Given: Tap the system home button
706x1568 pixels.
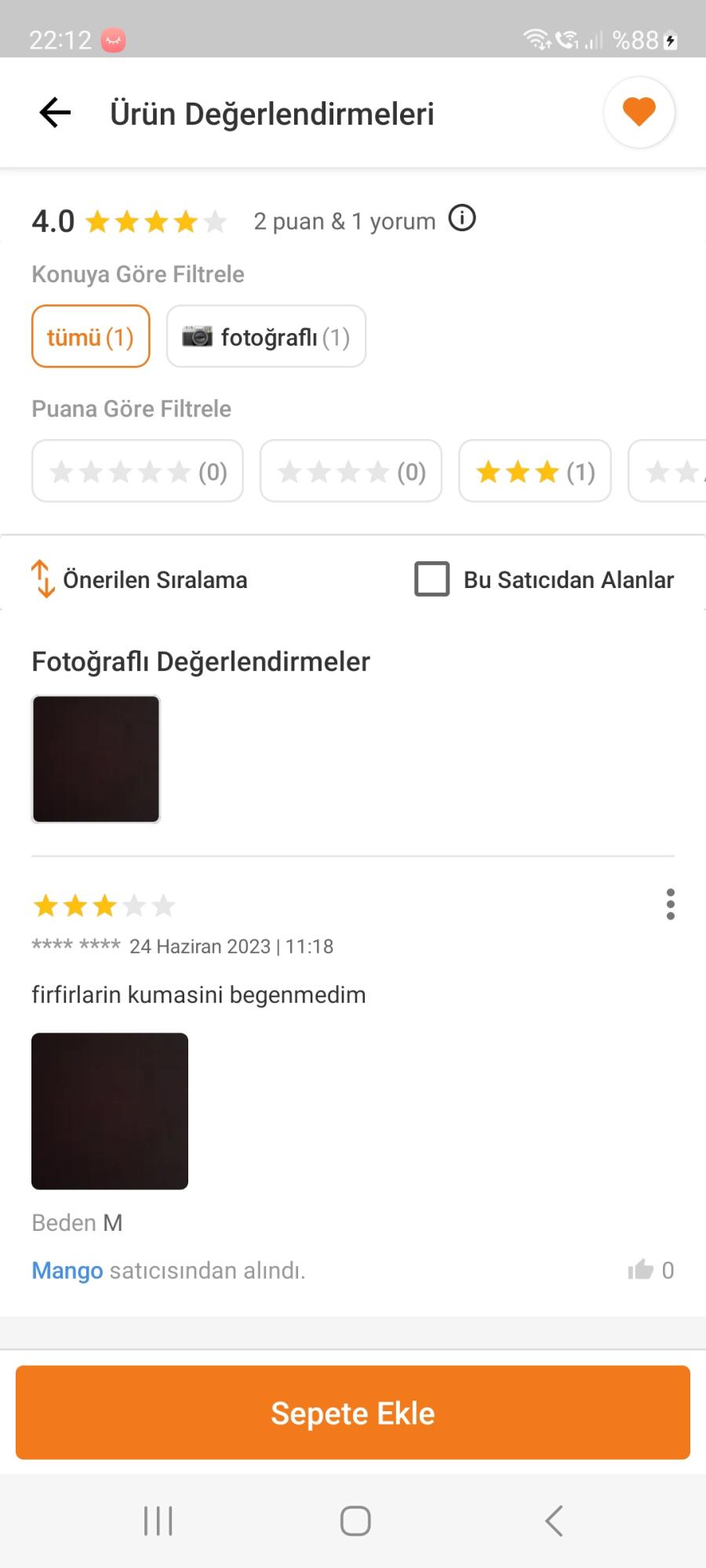Looking at the screenshot, I should 355,1521.
